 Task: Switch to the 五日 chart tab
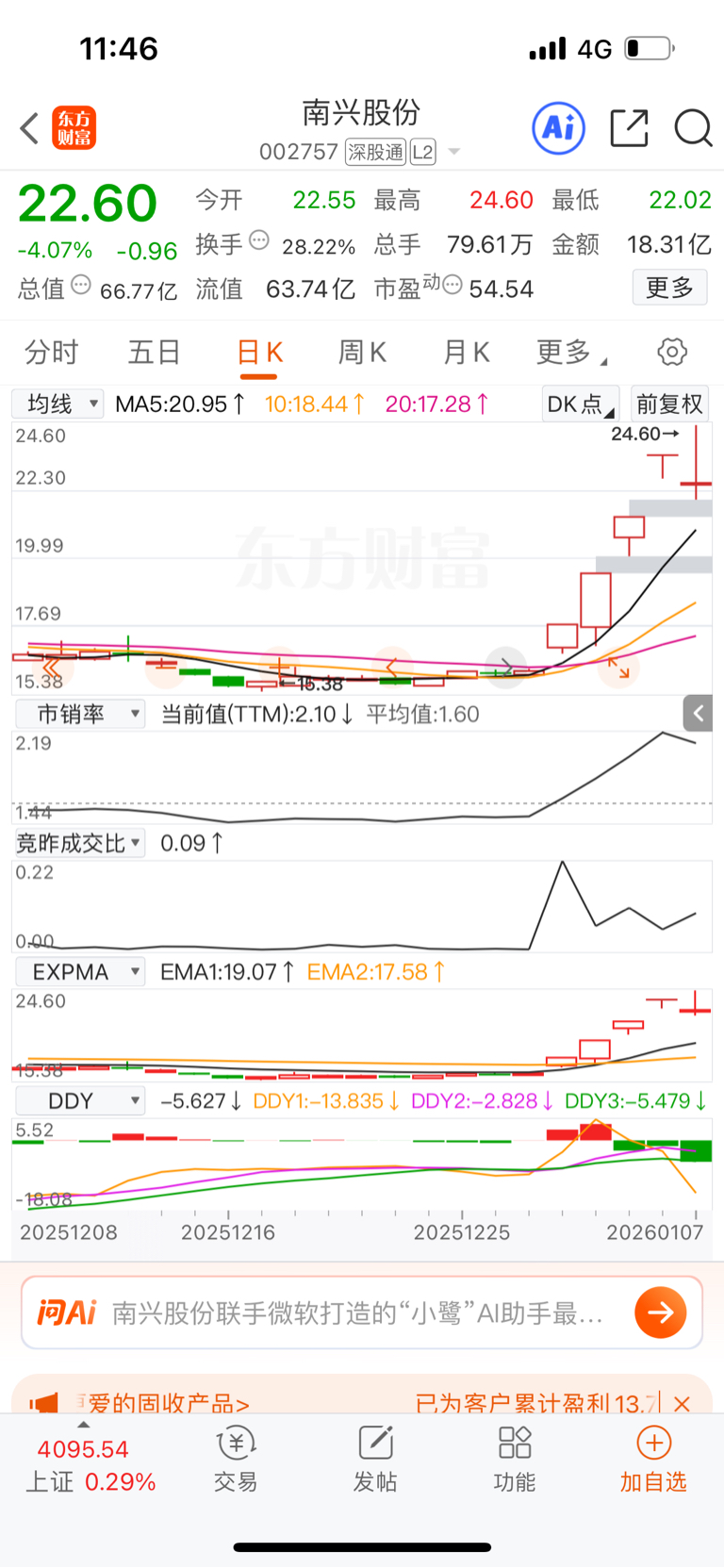pyautogui.click(x=155, y=352)
